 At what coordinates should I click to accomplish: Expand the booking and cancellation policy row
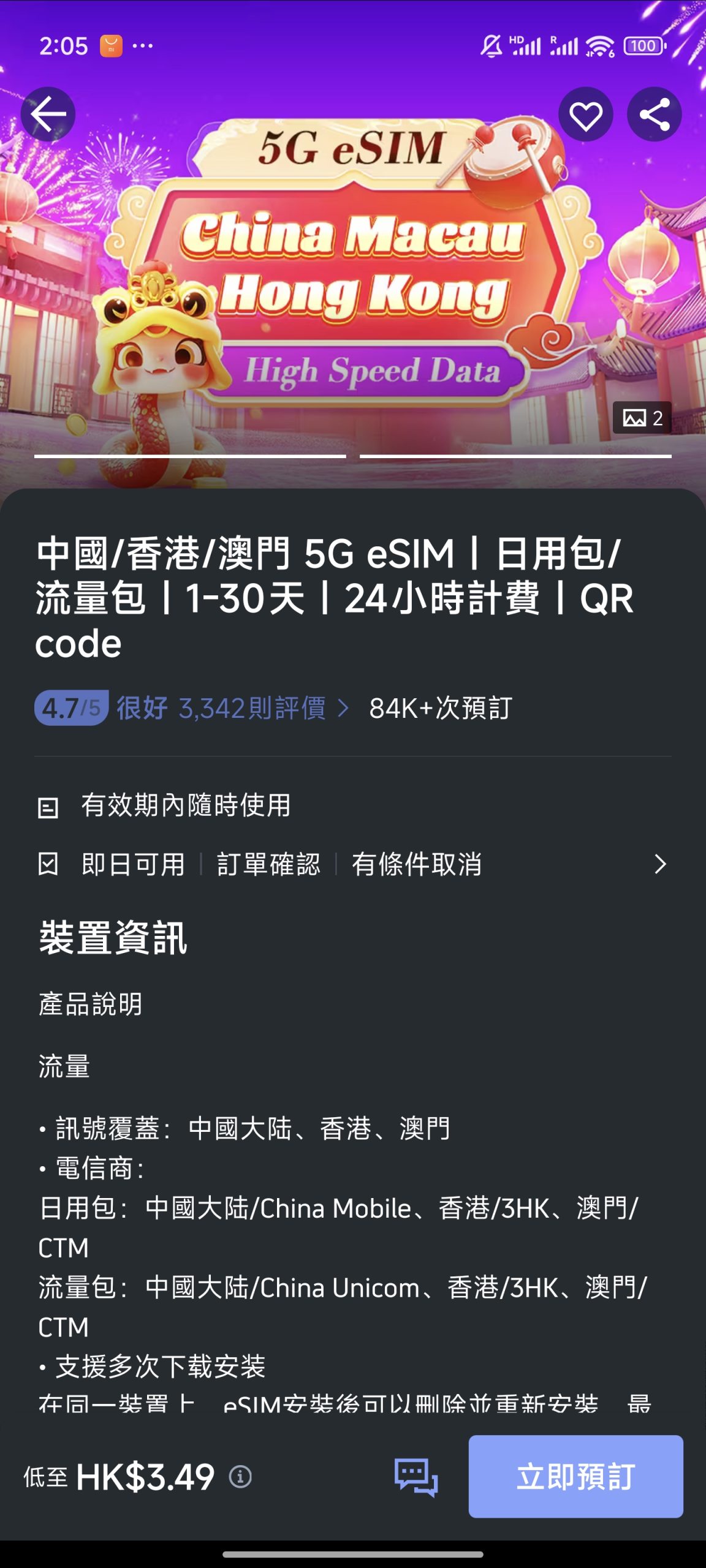tap(659, 864)
